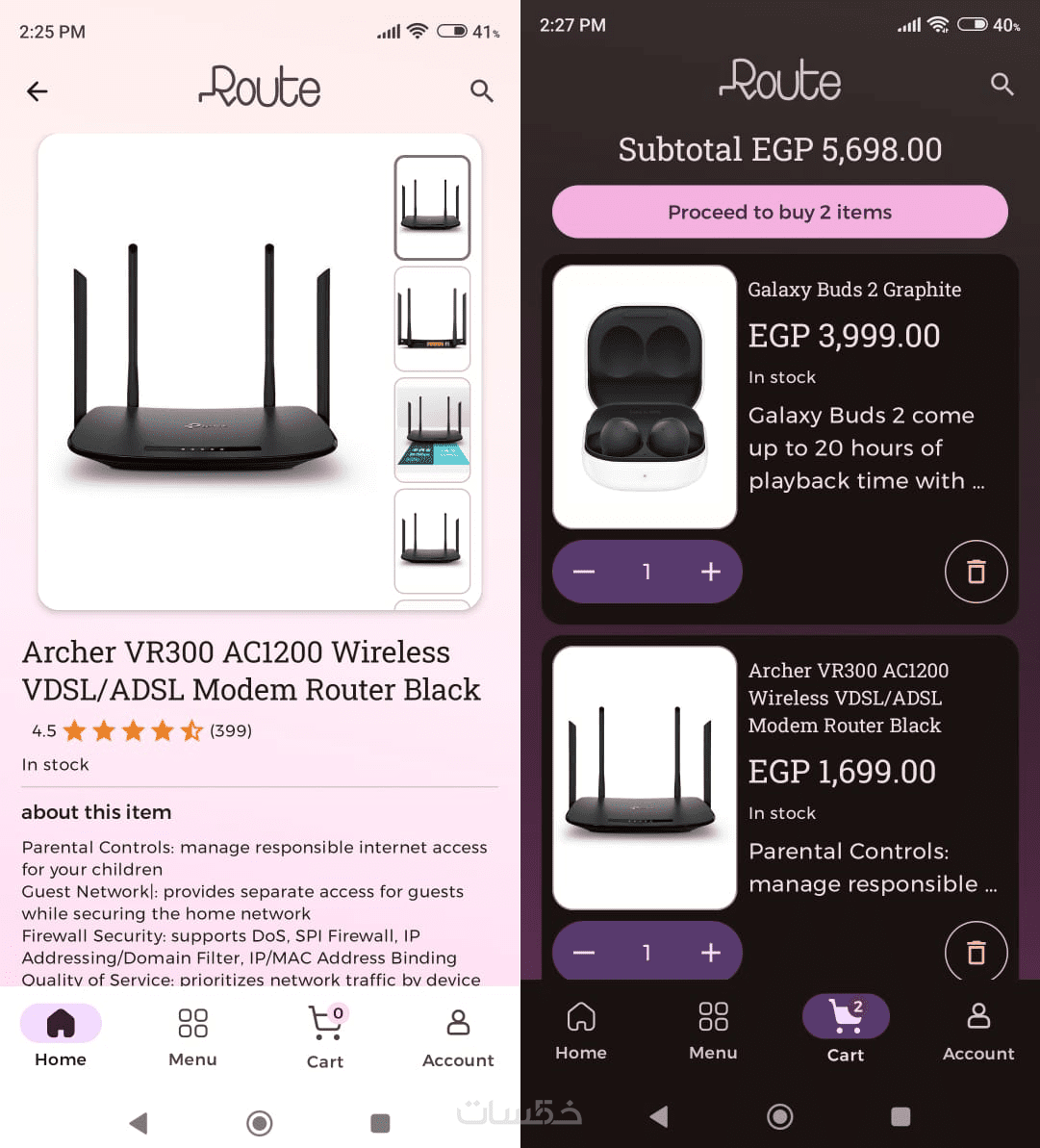Open Account tab on the product page

point(458,1036)
